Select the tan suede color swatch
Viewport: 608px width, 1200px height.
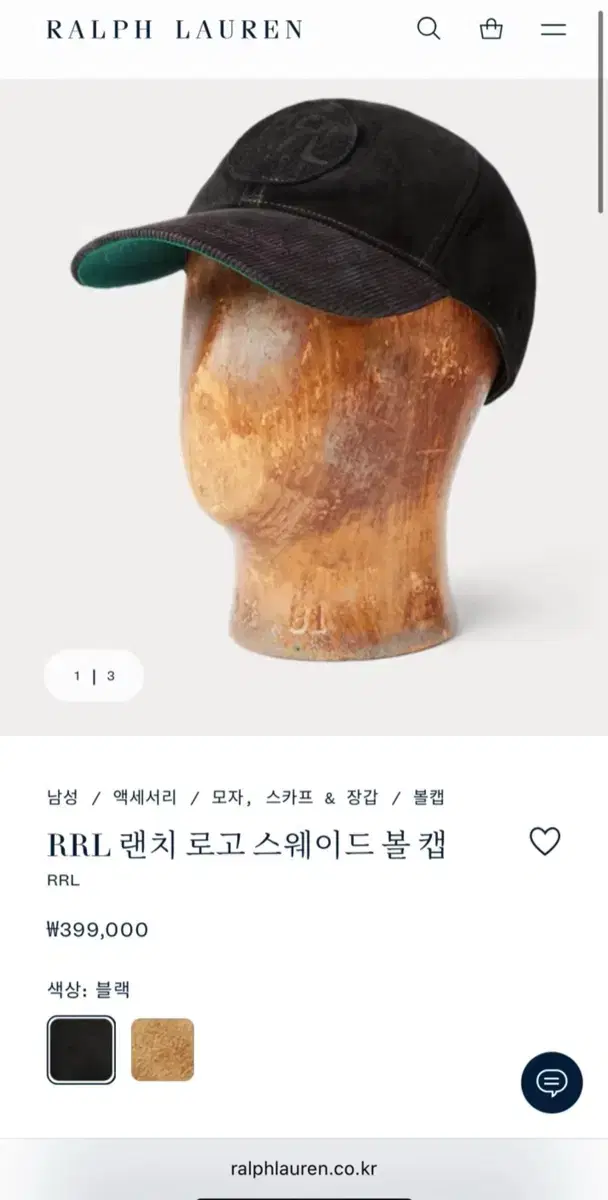(x=162, y=1049)
